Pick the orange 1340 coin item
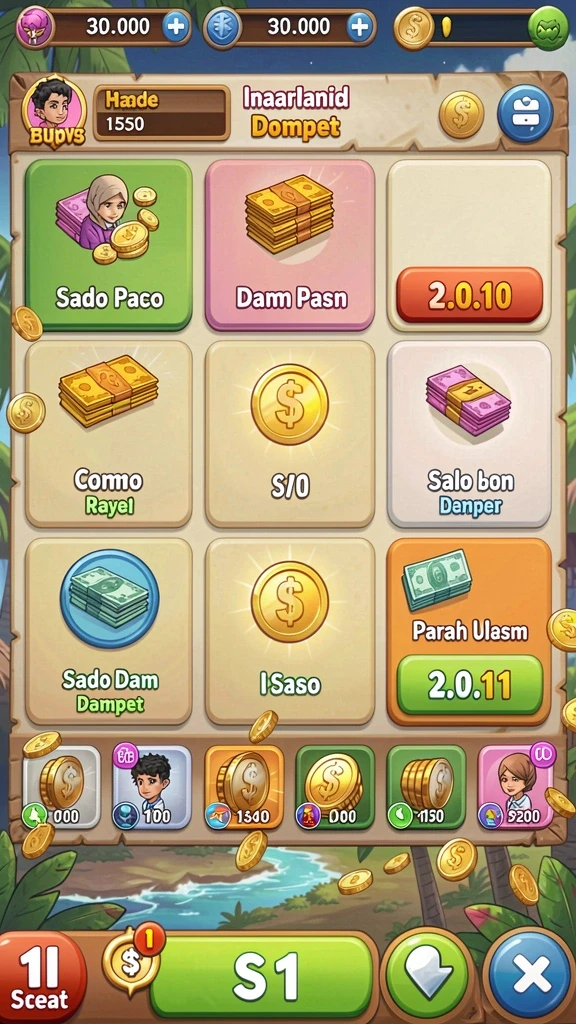This screenshot has height=1024, width=576. [x=244, y=787]
